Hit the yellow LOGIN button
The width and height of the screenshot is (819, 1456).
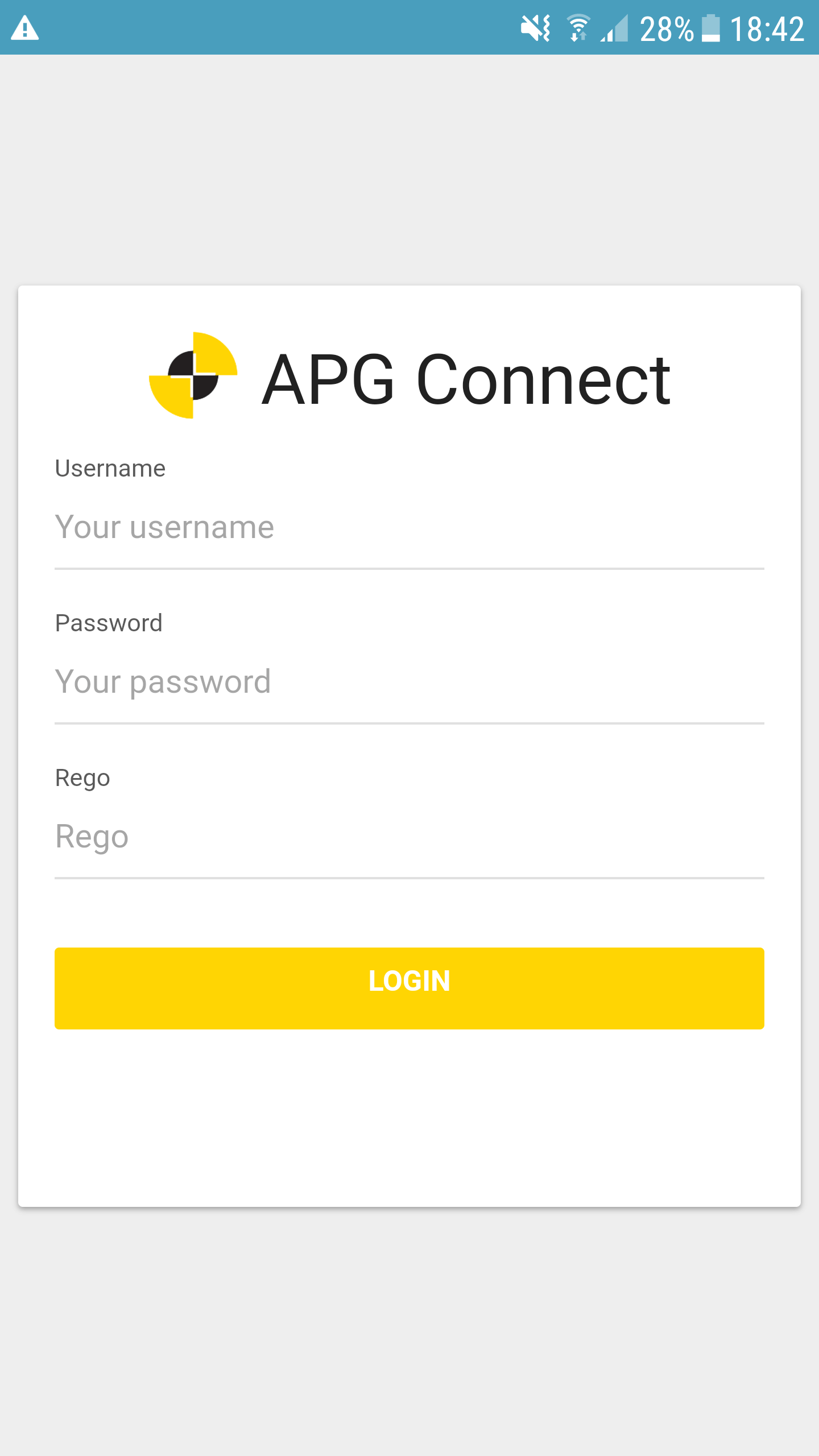pyautogui.click(x=408, y=988)
